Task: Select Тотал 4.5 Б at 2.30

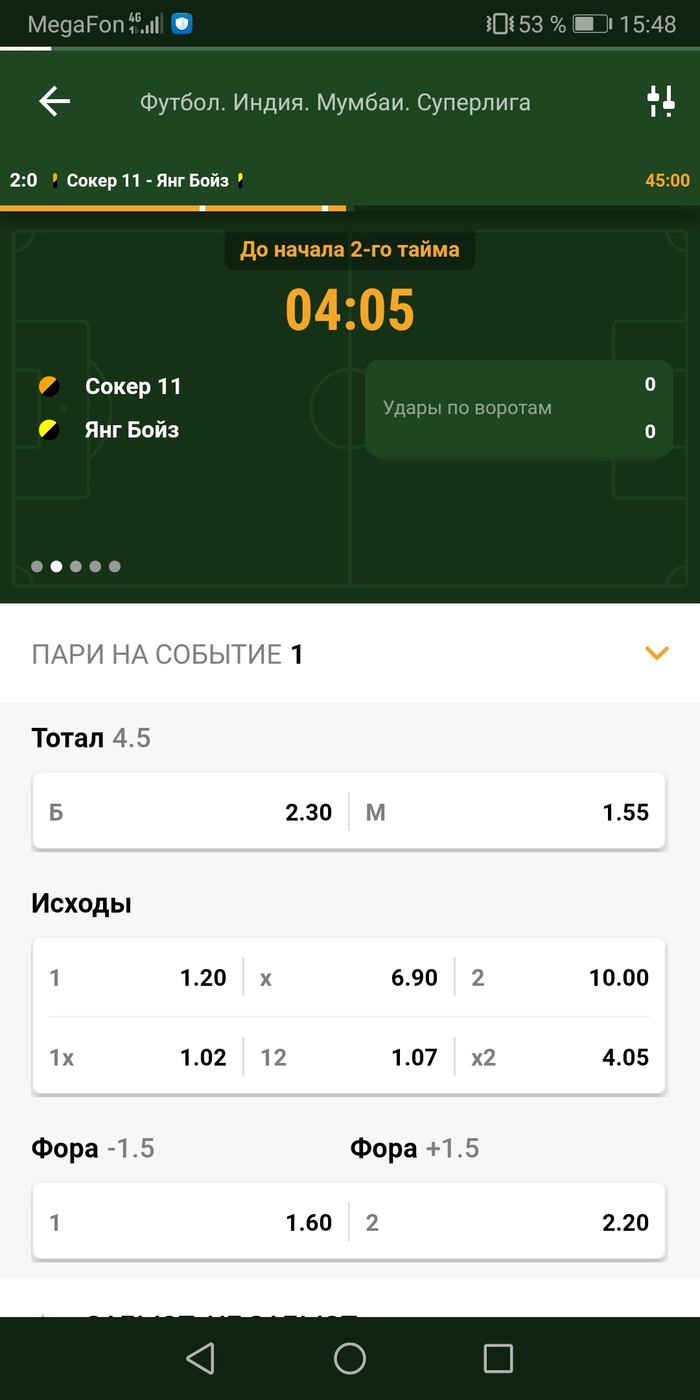Action: [x=190, y=812]
